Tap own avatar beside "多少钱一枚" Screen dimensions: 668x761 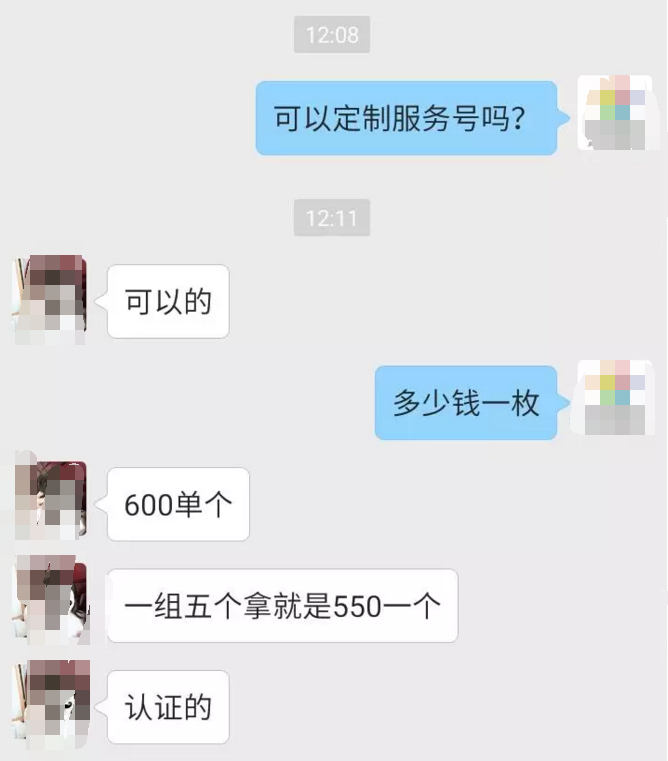(617, 398)
